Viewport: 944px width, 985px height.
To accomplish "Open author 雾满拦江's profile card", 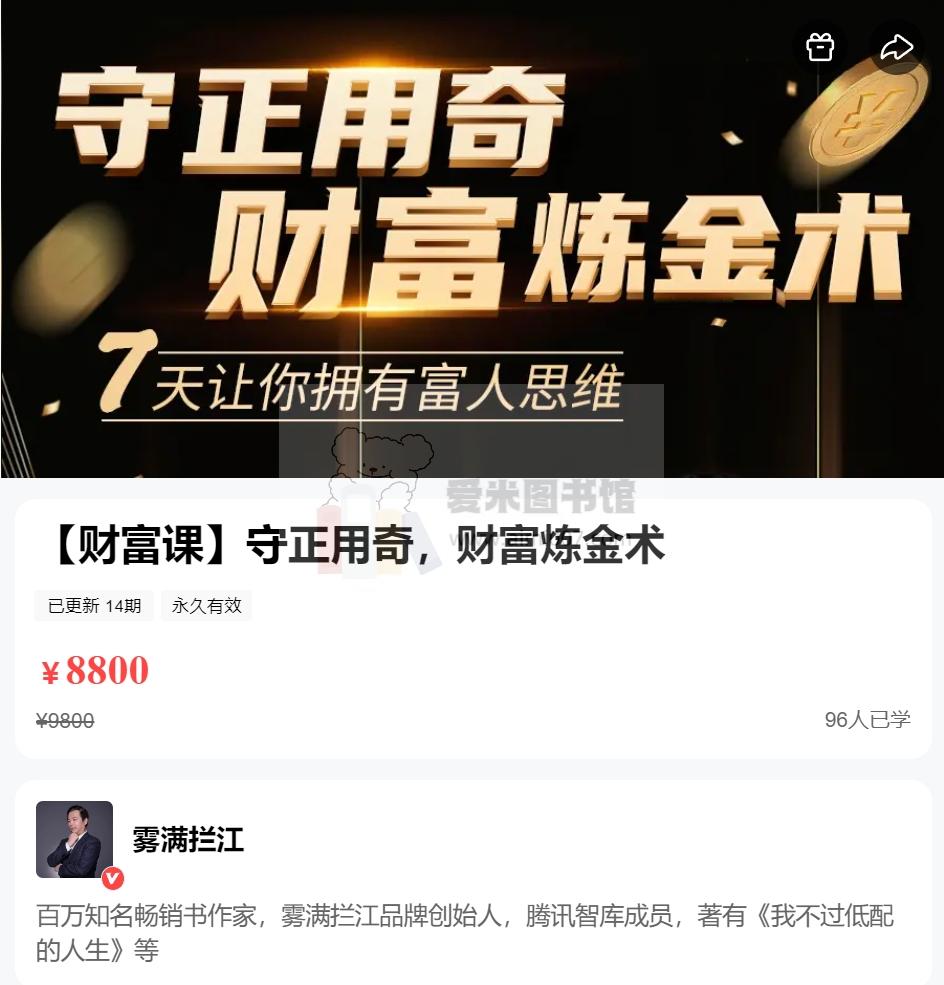I will 187,840.
